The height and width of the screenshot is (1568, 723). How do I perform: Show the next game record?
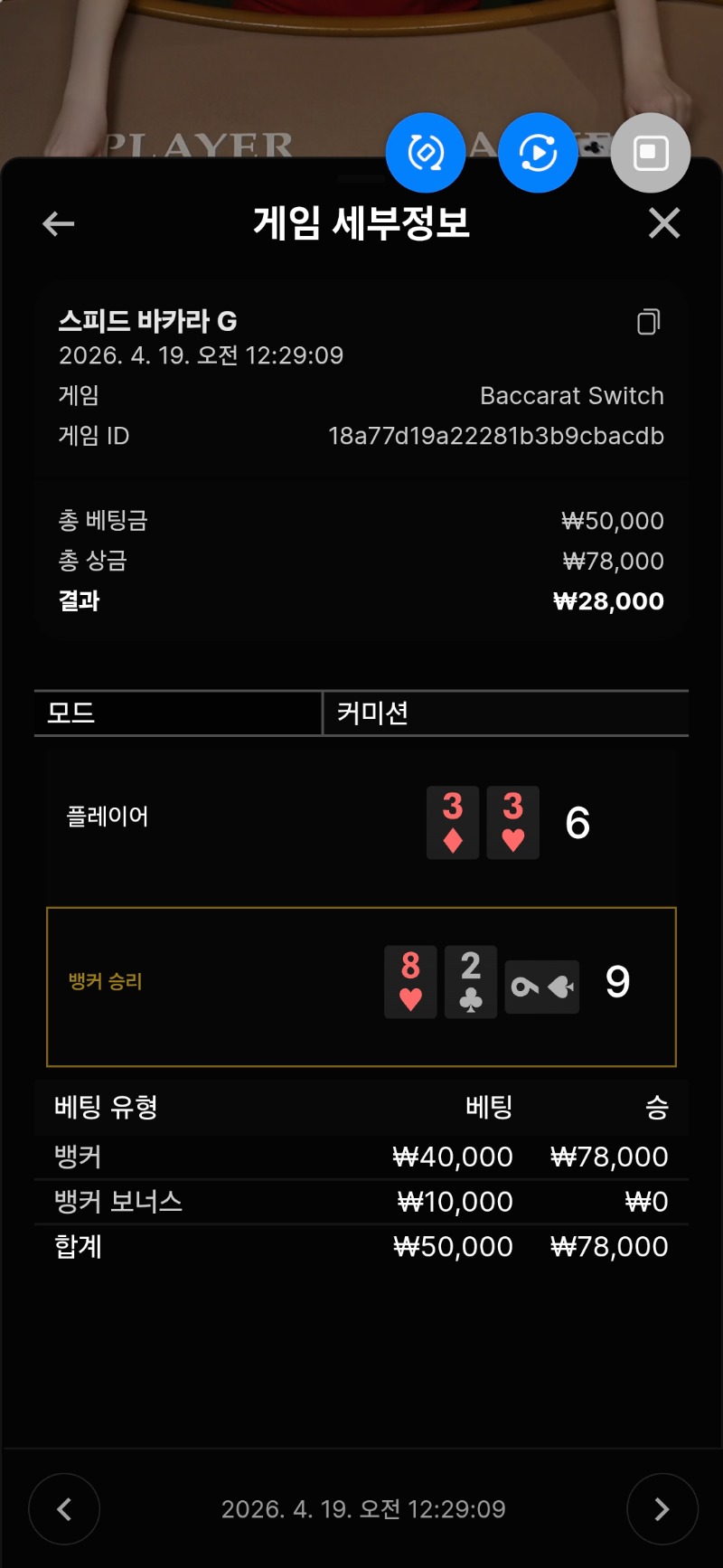tap(662, 1508)
